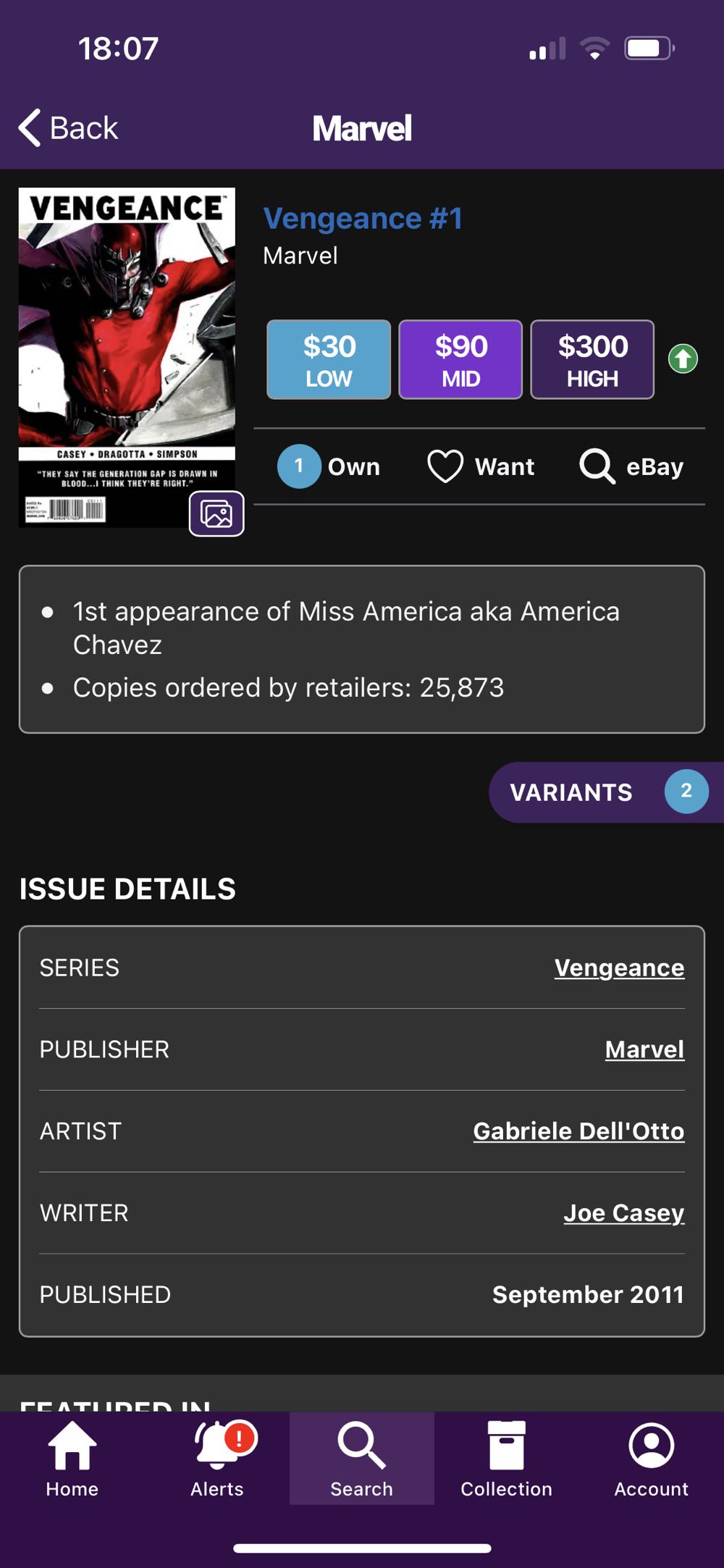The image size is (724, 1568).
Task: Open the $300 HIGH price details
Action: coord(592,359)
